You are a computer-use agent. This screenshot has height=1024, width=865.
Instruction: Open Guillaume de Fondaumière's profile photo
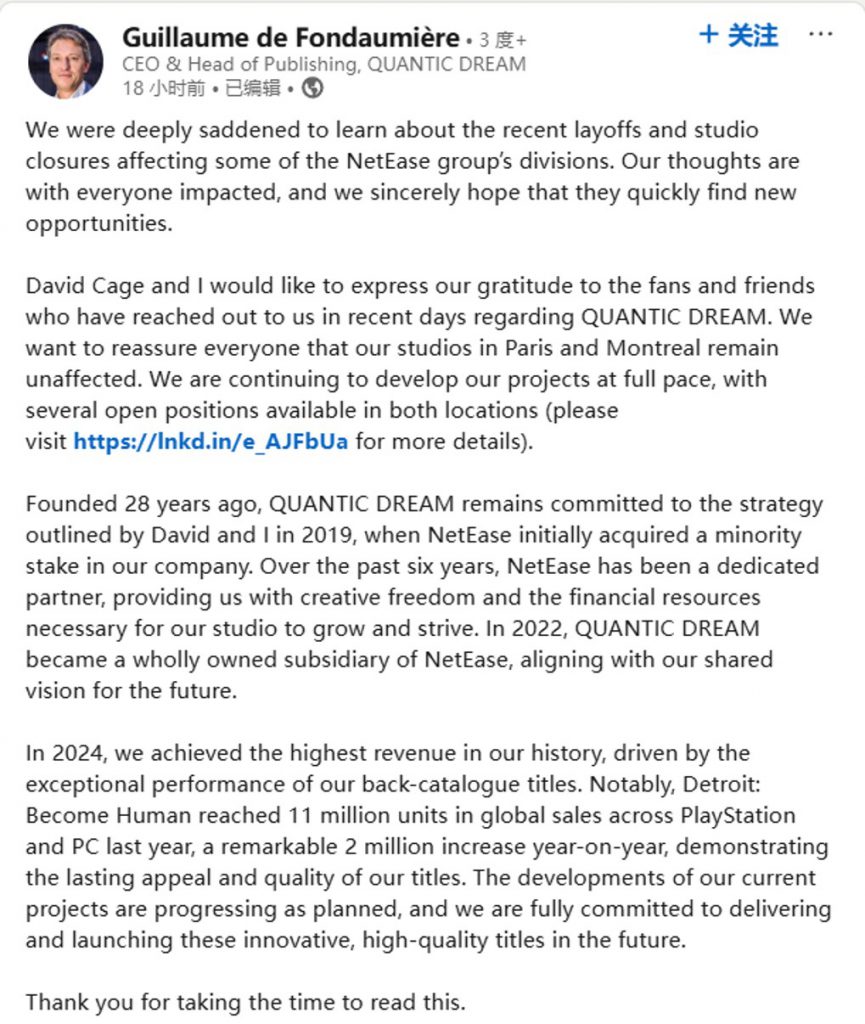(x=65, y=61)
